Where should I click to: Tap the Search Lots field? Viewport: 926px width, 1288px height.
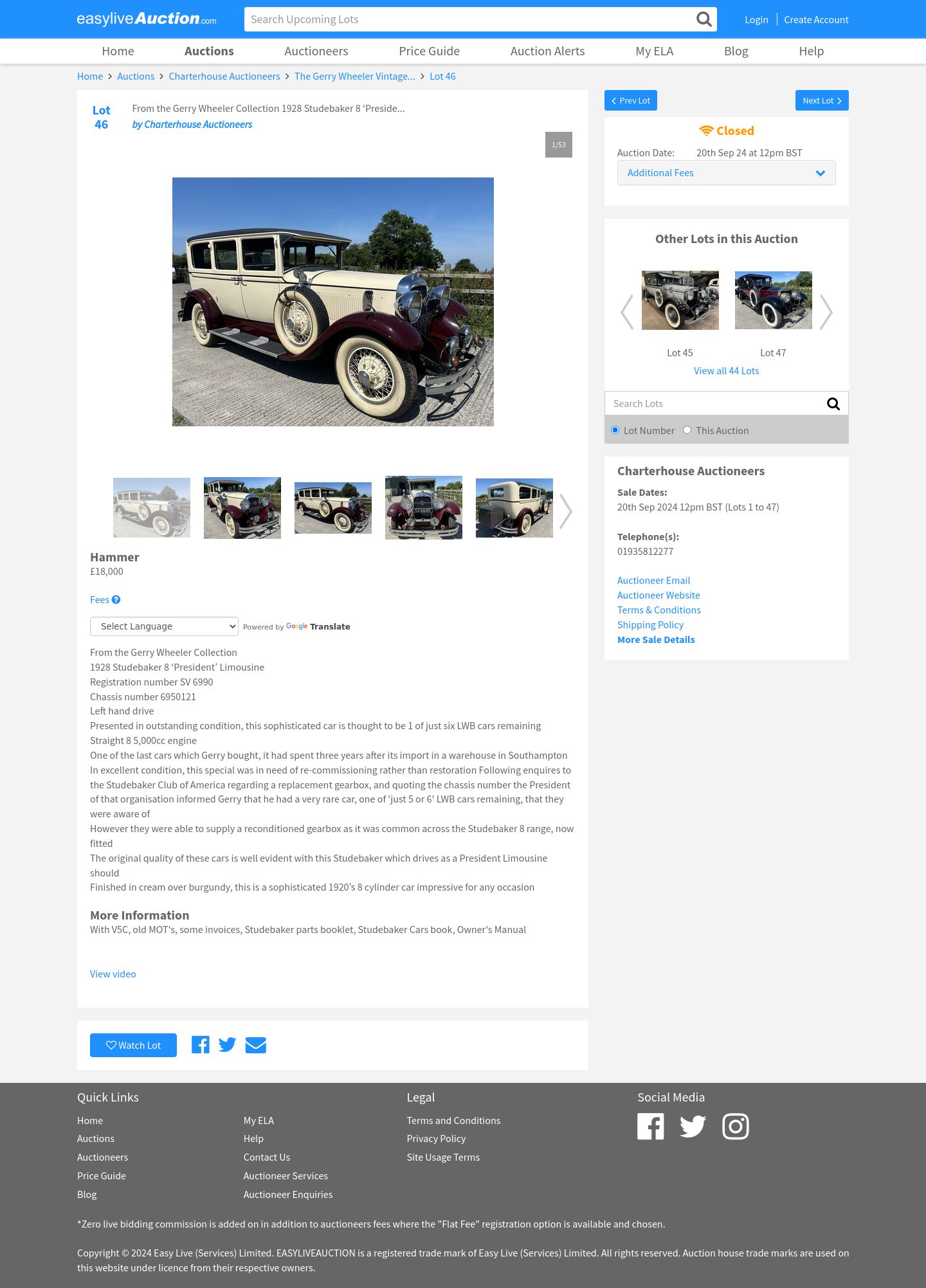(x=714, y=404)
